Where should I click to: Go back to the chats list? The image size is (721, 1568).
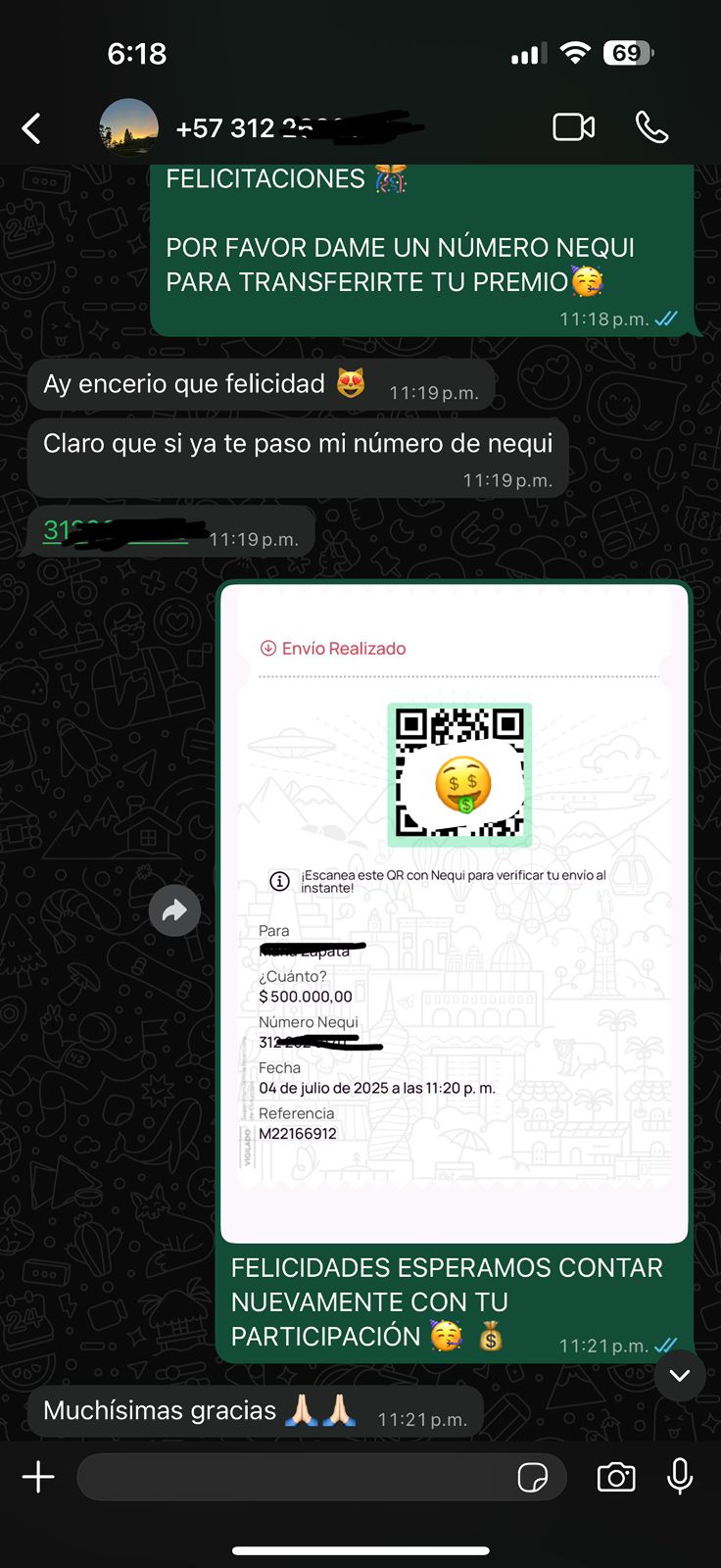[31, 128]
